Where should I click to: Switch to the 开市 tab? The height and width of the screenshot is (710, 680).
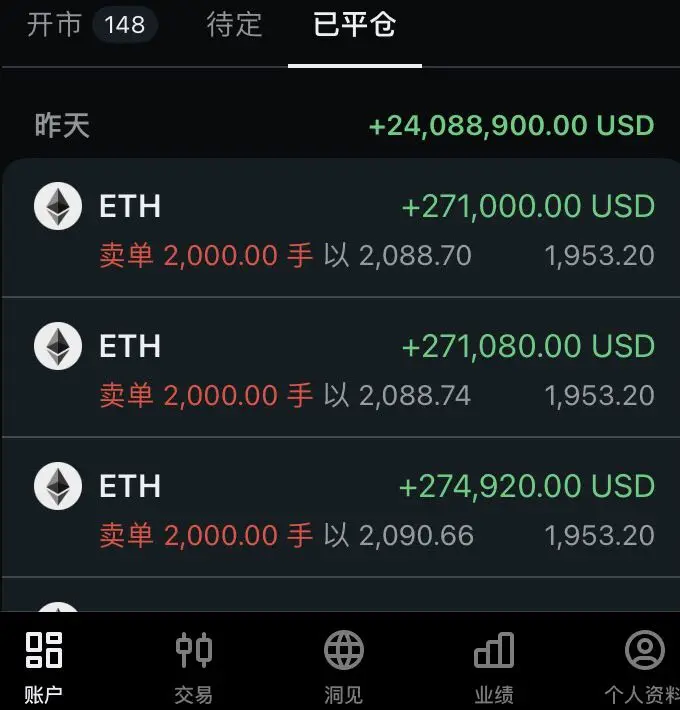pos(88,25)
